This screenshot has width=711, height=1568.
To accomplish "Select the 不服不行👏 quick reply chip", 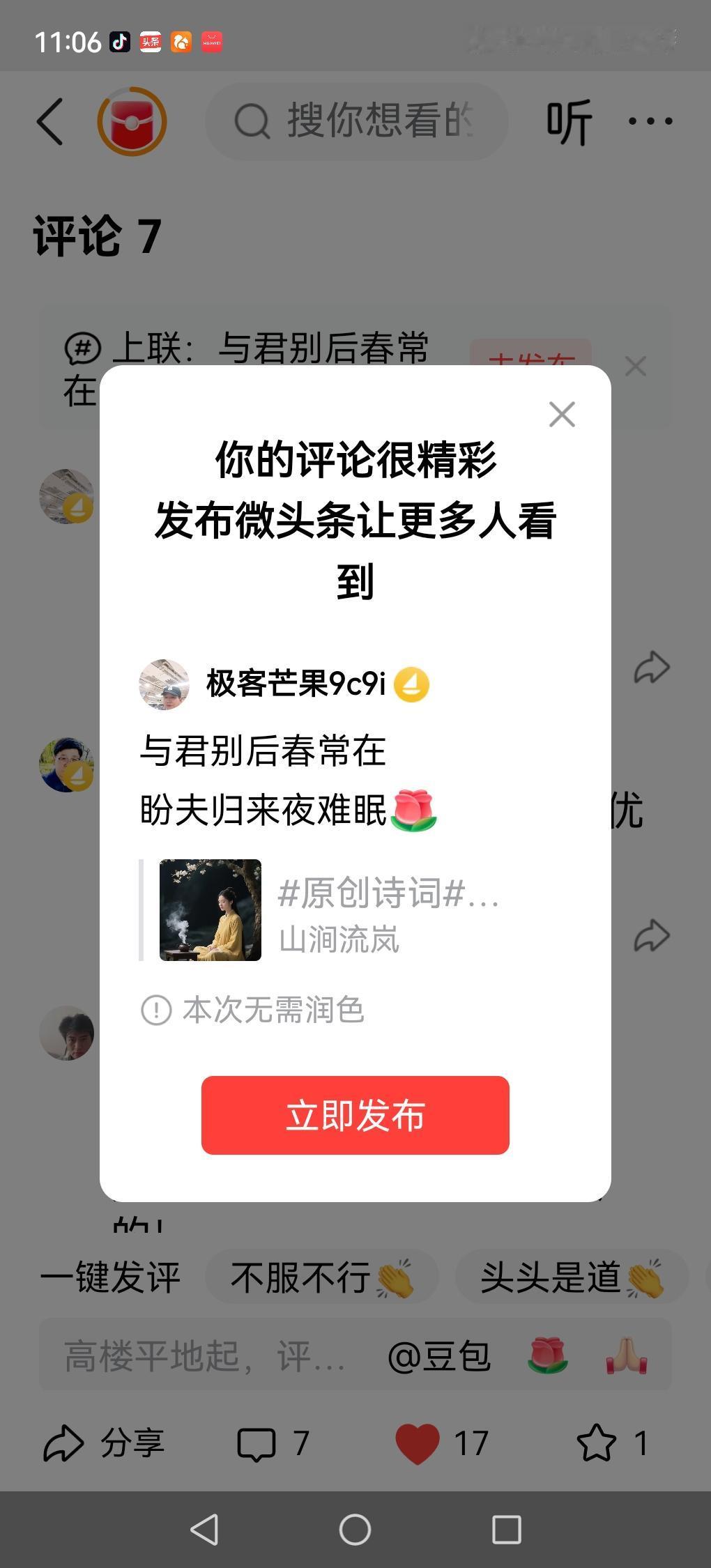I will tap(322, 1277).
